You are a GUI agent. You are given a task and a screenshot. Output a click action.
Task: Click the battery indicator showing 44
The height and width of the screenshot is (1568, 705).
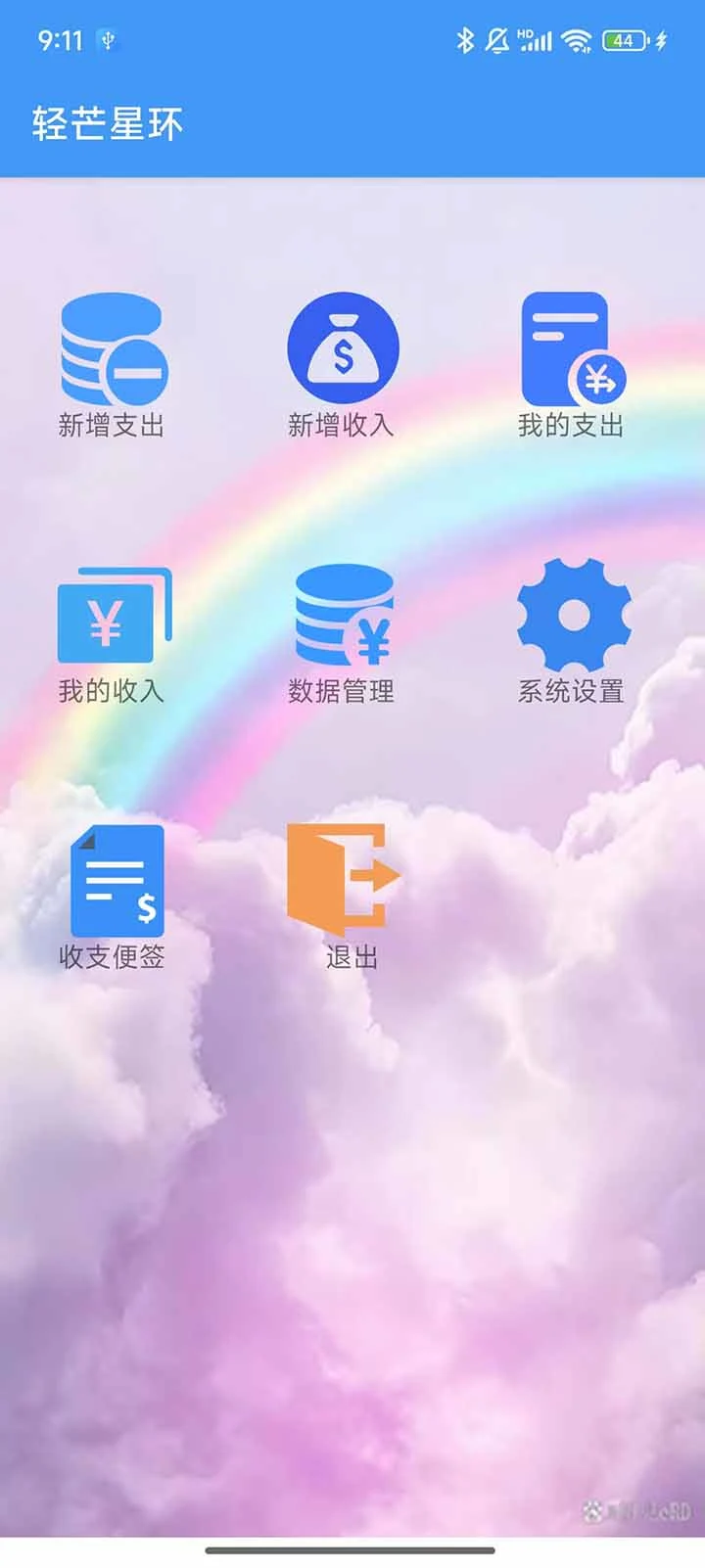click(x=623, y=41)
